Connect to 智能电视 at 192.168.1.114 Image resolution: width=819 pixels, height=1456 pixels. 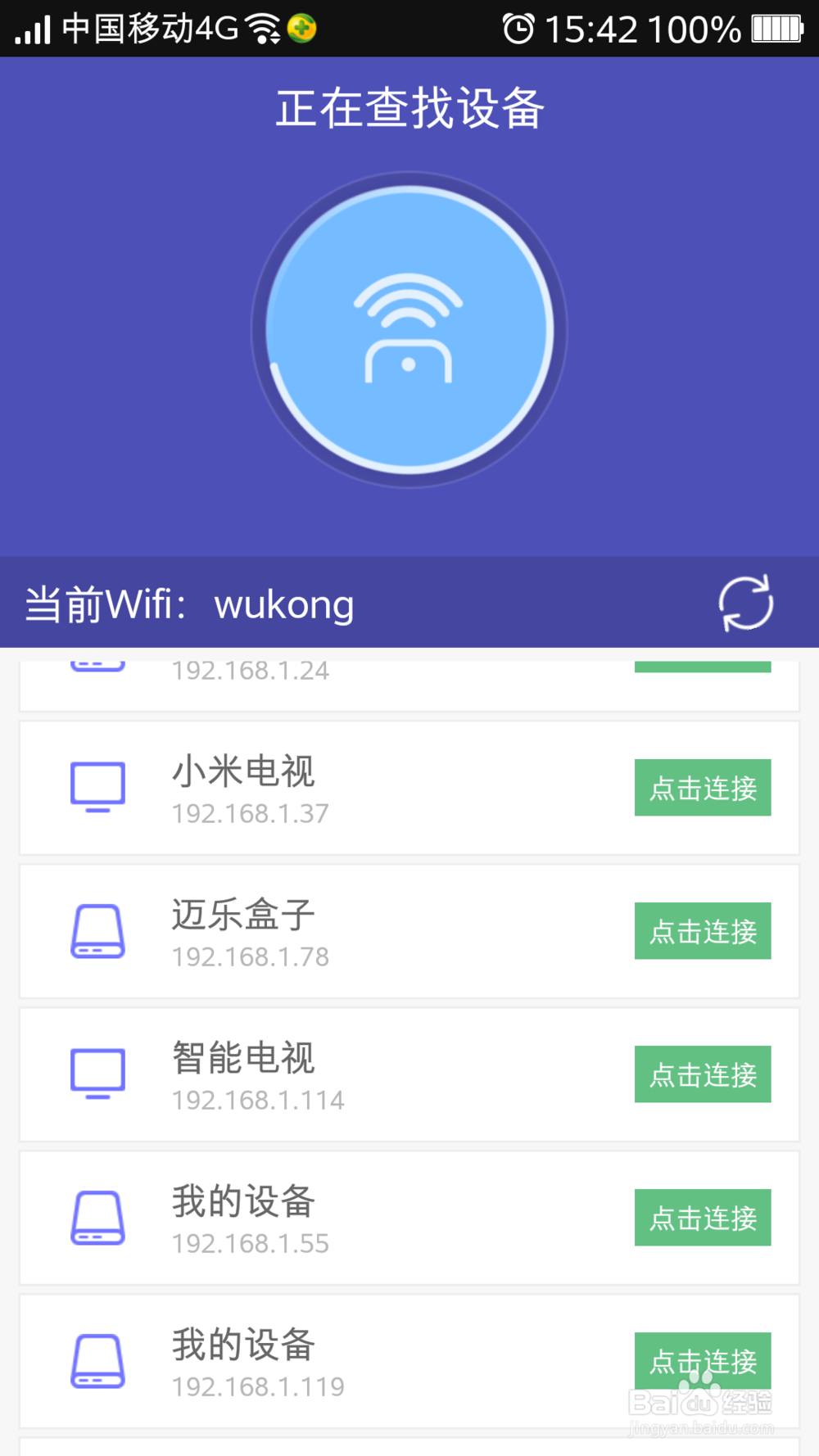(x=703, y=1074)
